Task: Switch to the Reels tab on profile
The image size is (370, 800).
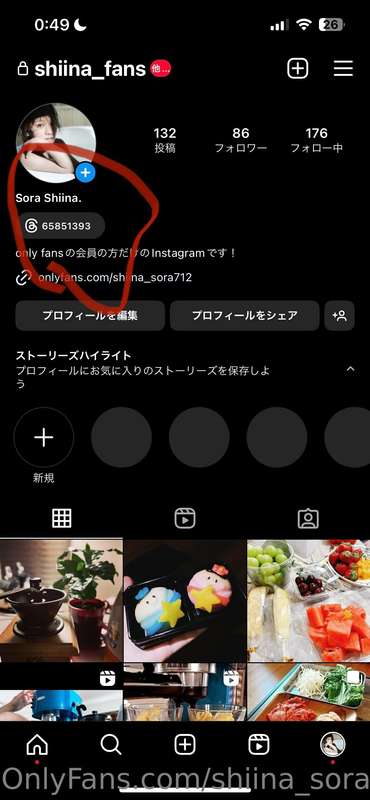Action: pyautogui.click(x=185, y=518)
